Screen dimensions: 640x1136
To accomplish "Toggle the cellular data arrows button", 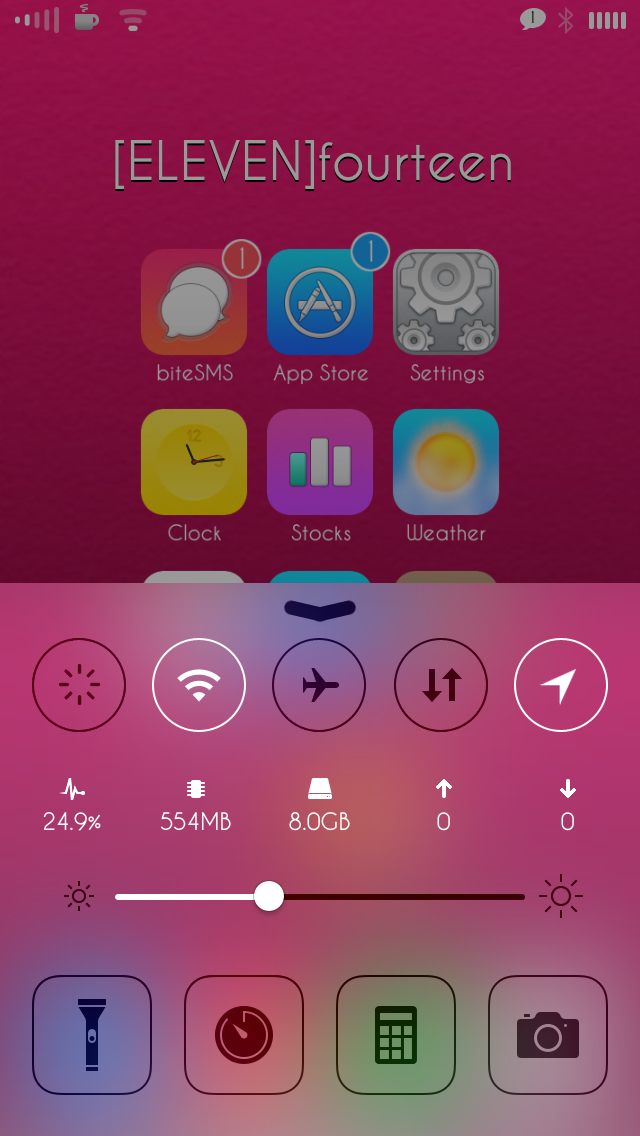I will pos(441,685).
